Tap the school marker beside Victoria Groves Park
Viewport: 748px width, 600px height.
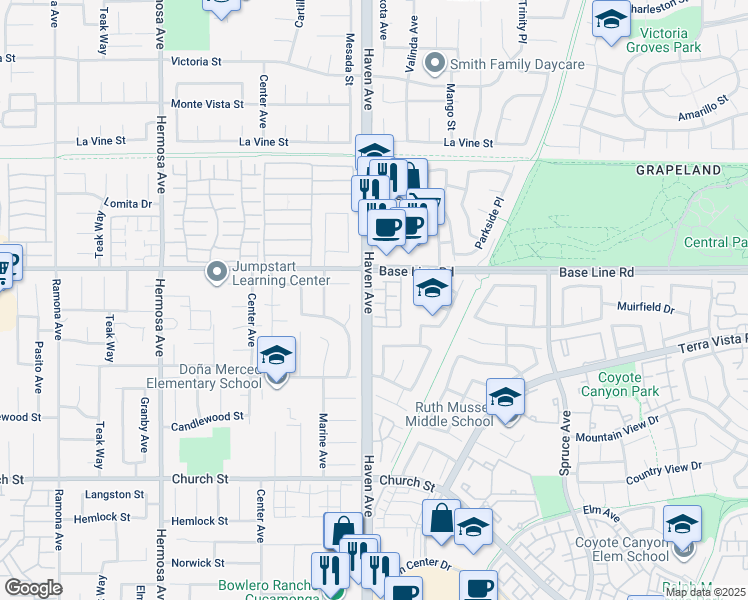click(x=610, y=20)
